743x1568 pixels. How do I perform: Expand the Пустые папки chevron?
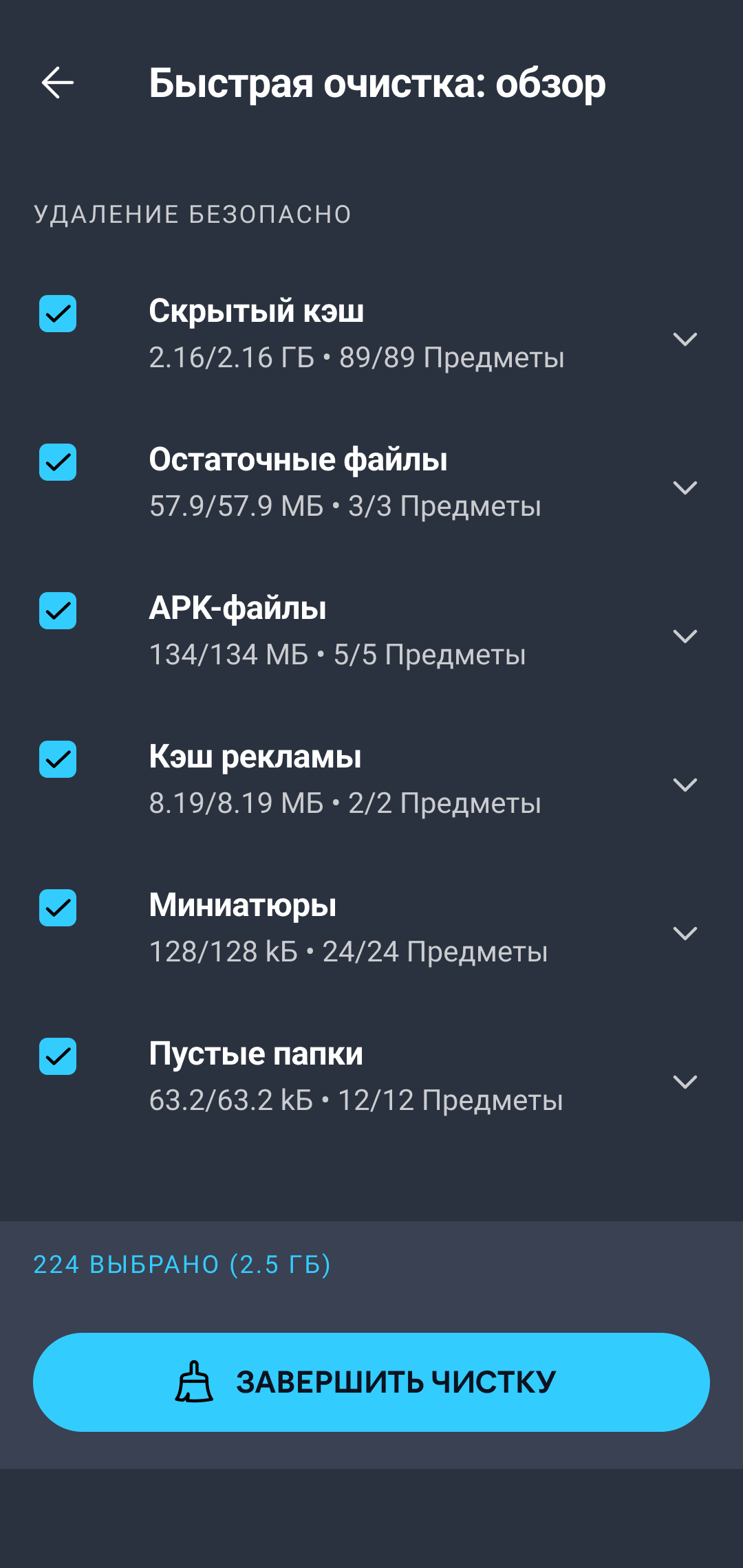click(x=685, y=1082)
